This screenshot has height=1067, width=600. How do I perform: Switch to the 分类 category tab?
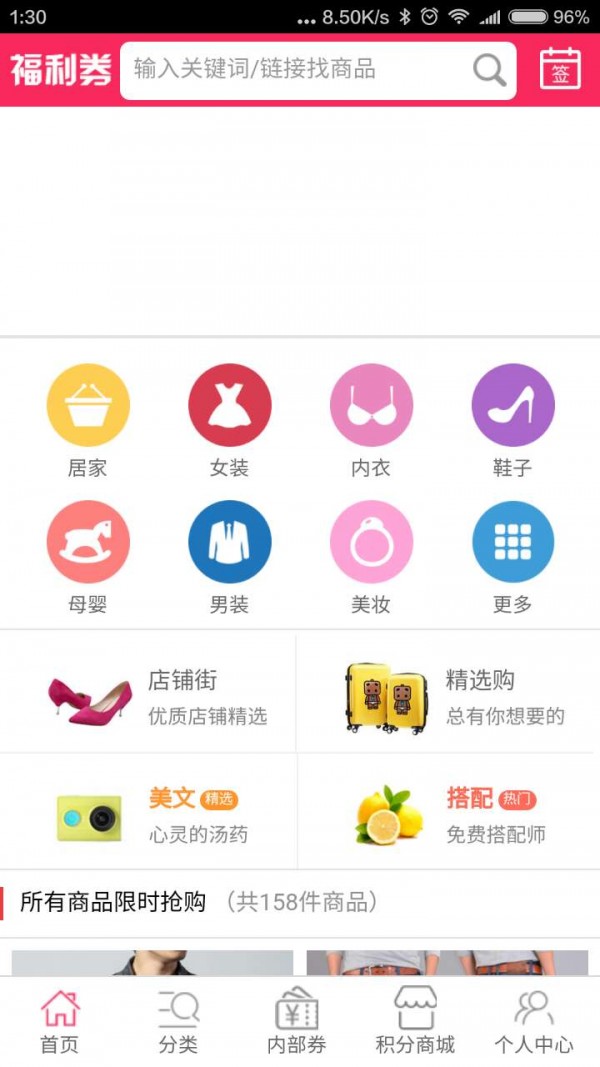click(178, 1022)
